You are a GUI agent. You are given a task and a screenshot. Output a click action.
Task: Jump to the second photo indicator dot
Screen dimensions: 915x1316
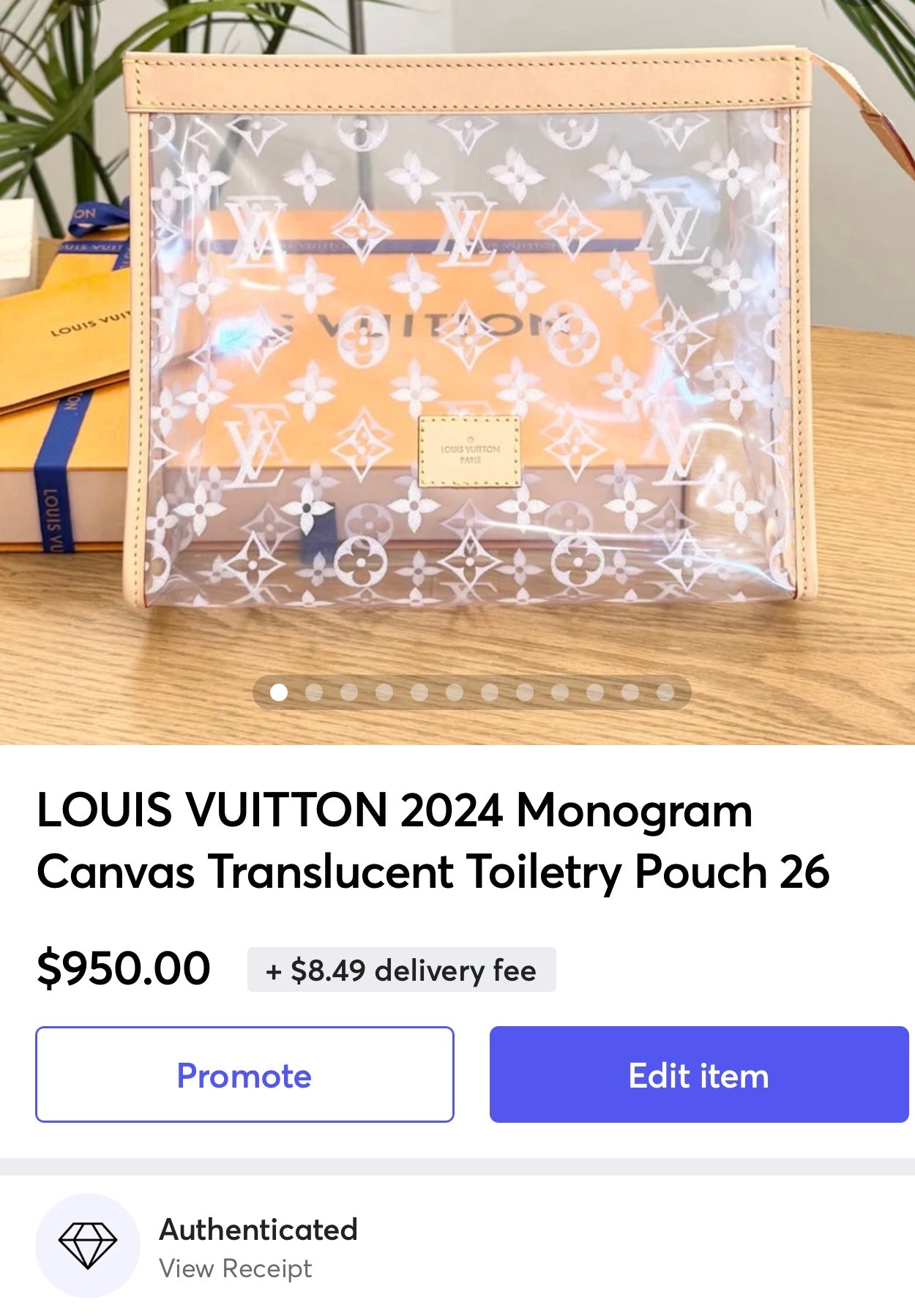pyautogui.click(x=314, y=692)
